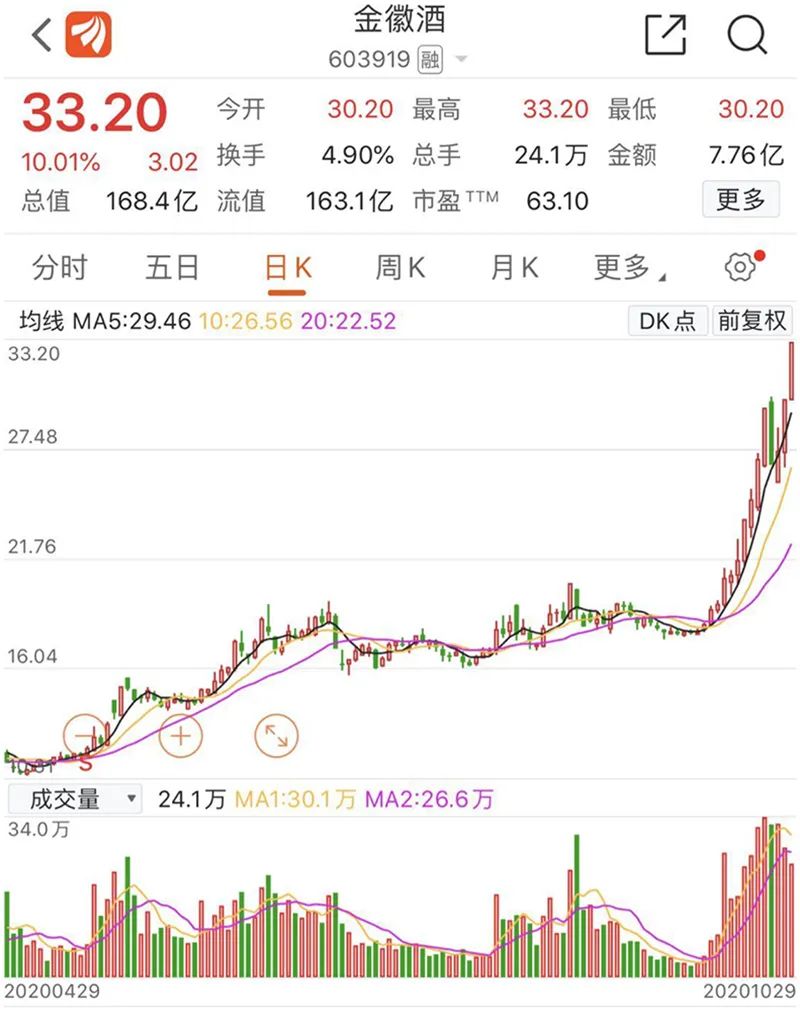The width and height of the screenshot is (800, 1023).
Task: Switch to the 周K chart tab
Action: tap(400, 268)
